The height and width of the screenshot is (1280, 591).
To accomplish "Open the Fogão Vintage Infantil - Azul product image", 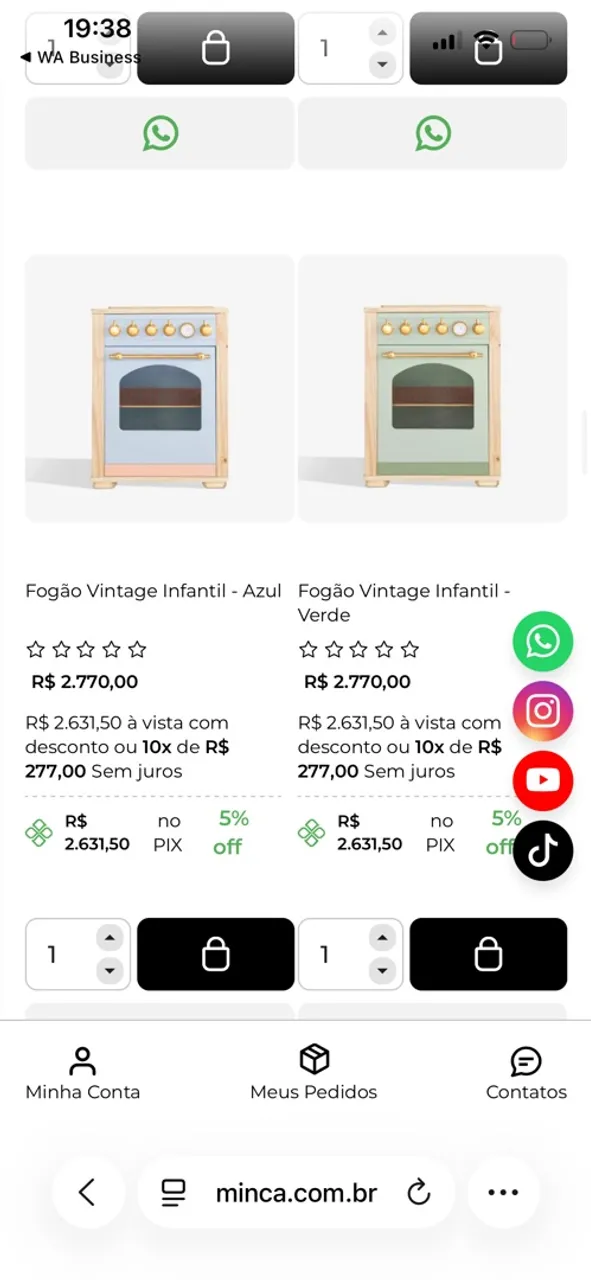I will (159, 388).
